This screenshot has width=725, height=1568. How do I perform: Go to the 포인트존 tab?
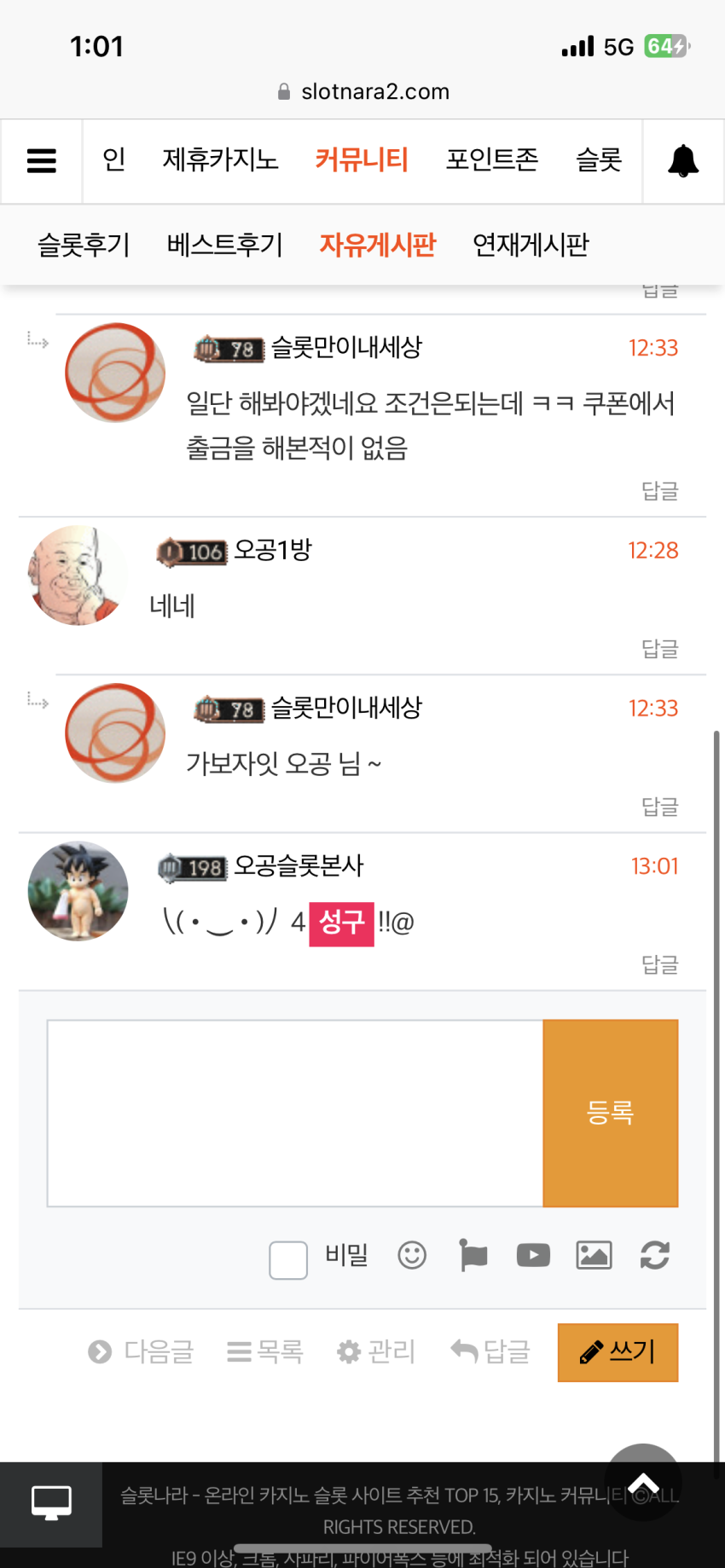tap(492, 159)
